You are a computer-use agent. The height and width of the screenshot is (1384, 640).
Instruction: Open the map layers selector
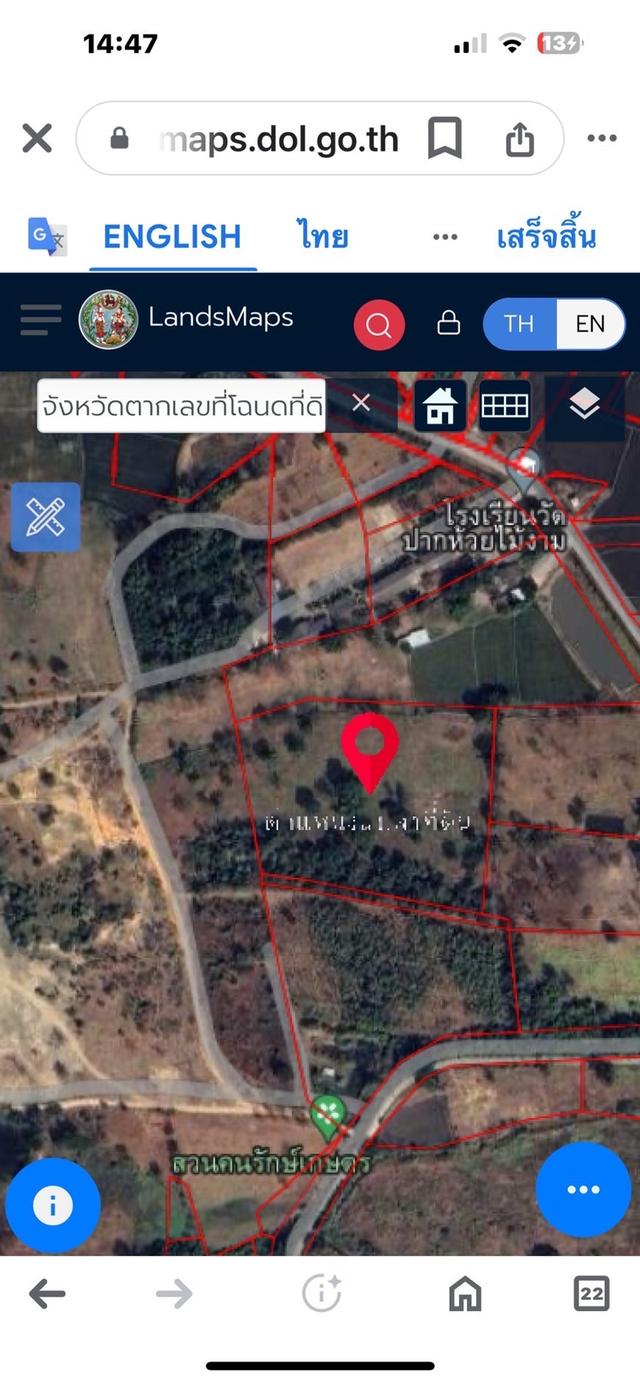[x=584, y=405]
